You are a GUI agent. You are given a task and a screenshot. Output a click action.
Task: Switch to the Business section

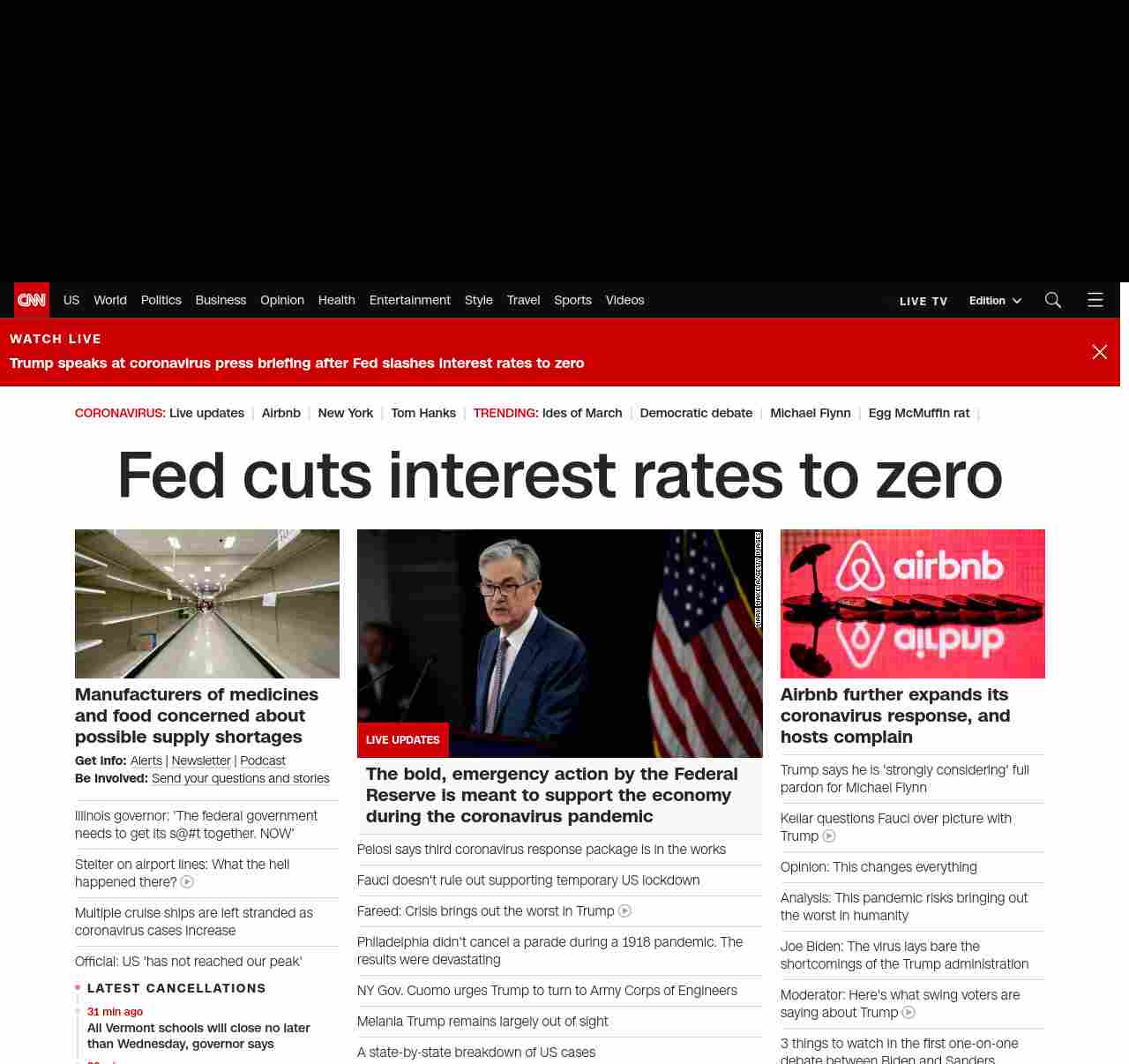click(x=221, y=300)
